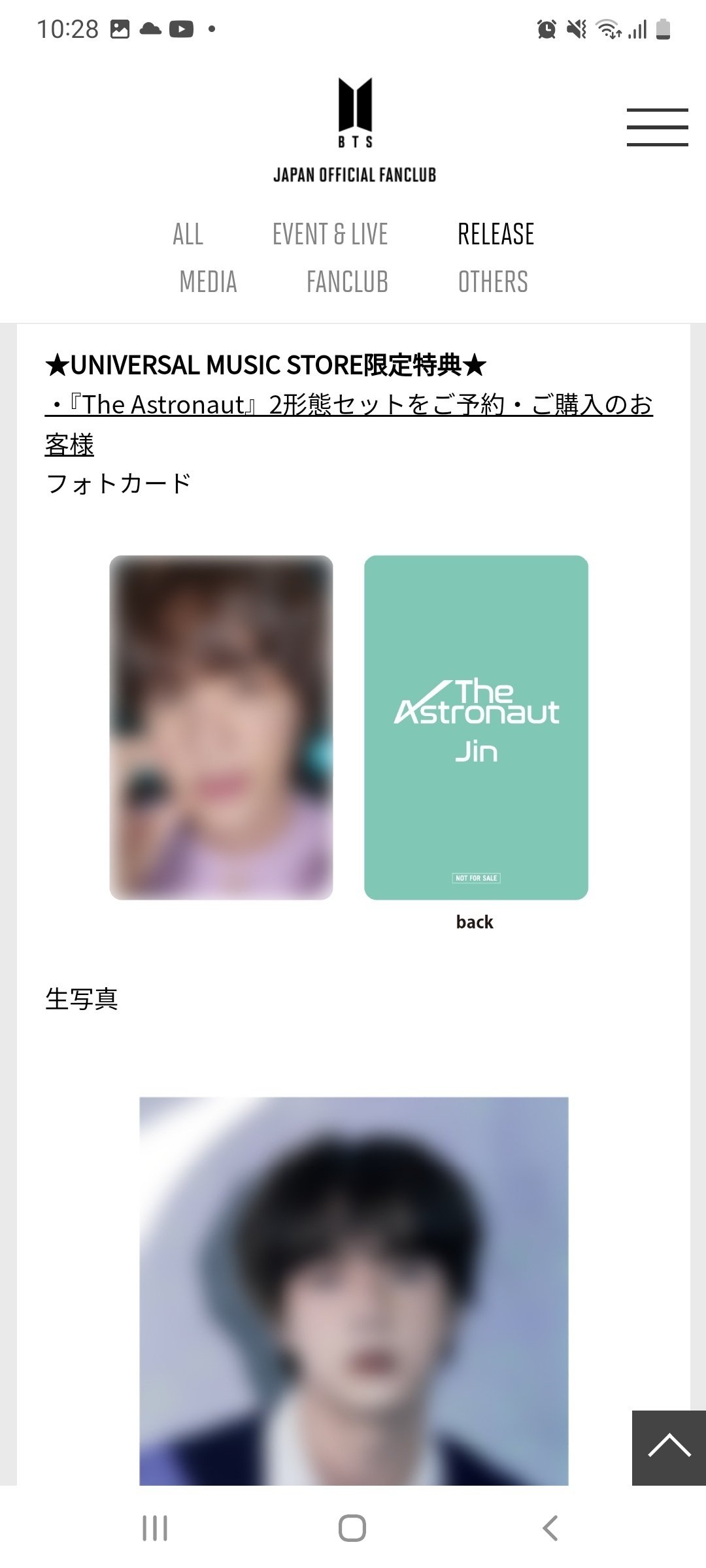
Task: Jump back to top with arrow button
Action: point(669,1446)
